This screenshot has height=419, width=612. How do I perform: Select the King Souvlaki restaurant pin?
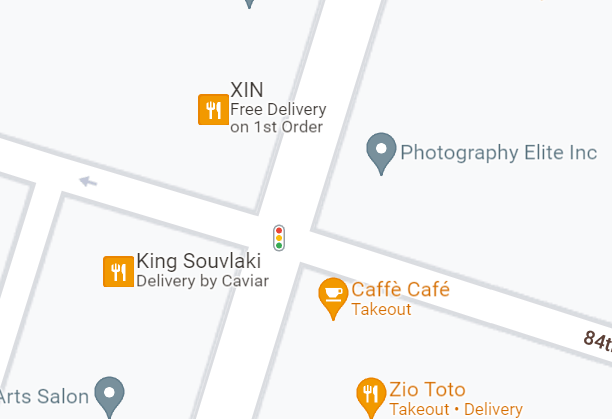(x=118, y=270)
